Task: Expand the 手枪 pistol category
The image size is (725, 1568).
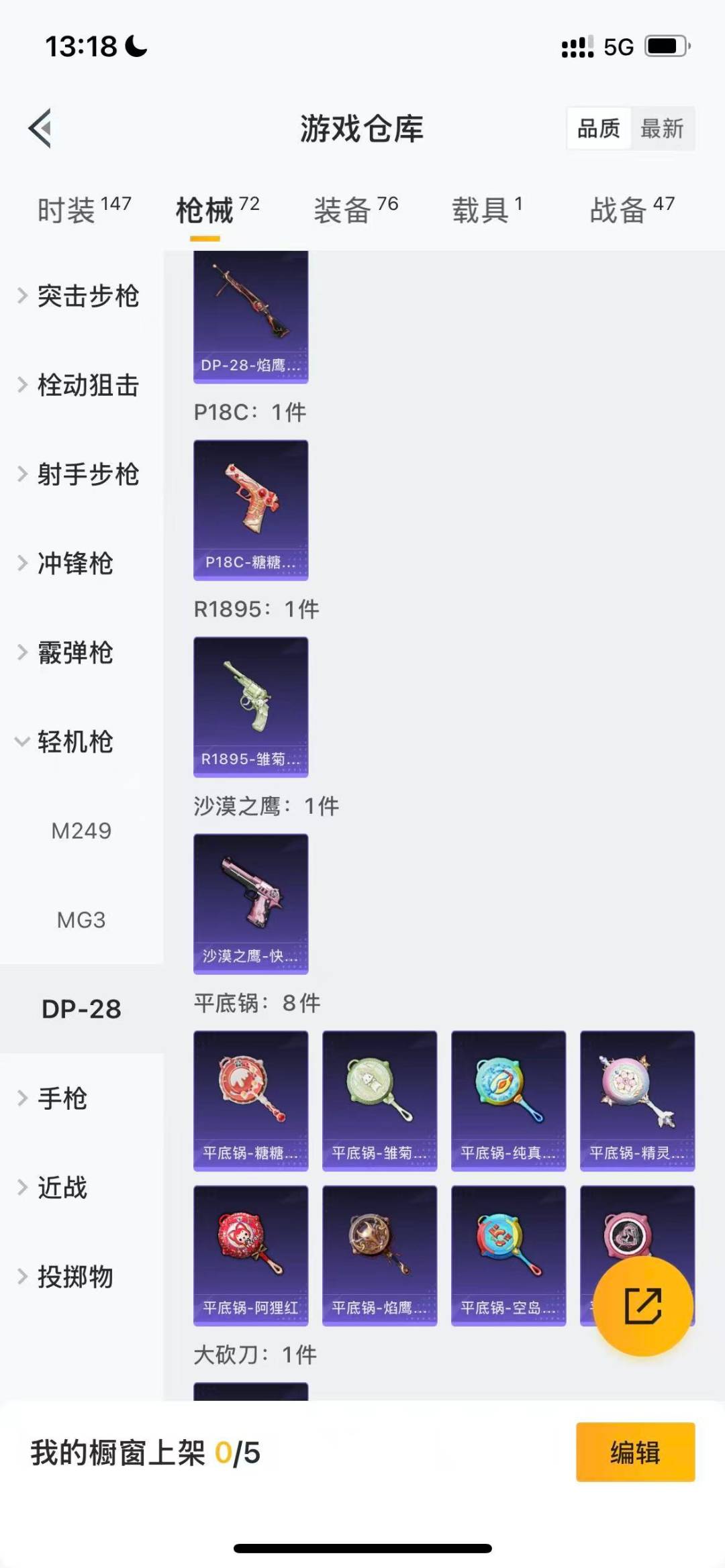Action: [64, 1099]
